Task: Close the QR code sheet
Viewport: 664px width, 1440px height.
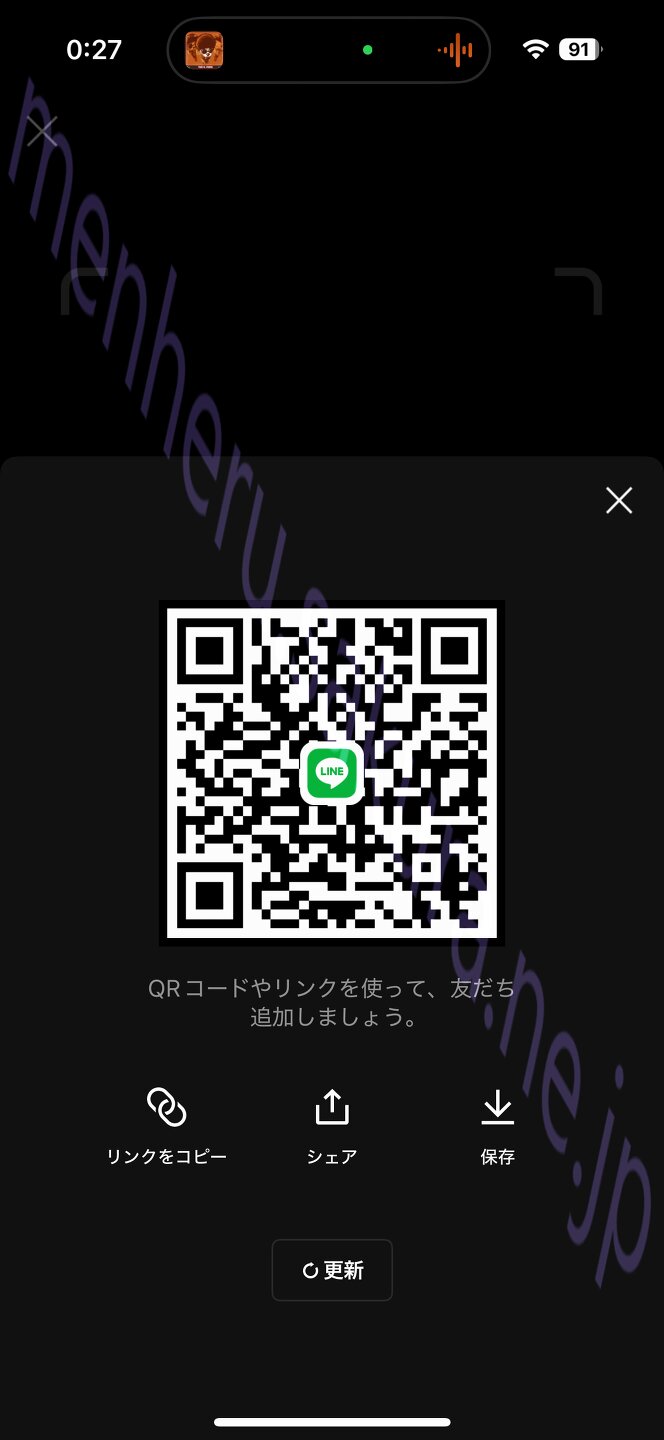Action: [619, 500]
